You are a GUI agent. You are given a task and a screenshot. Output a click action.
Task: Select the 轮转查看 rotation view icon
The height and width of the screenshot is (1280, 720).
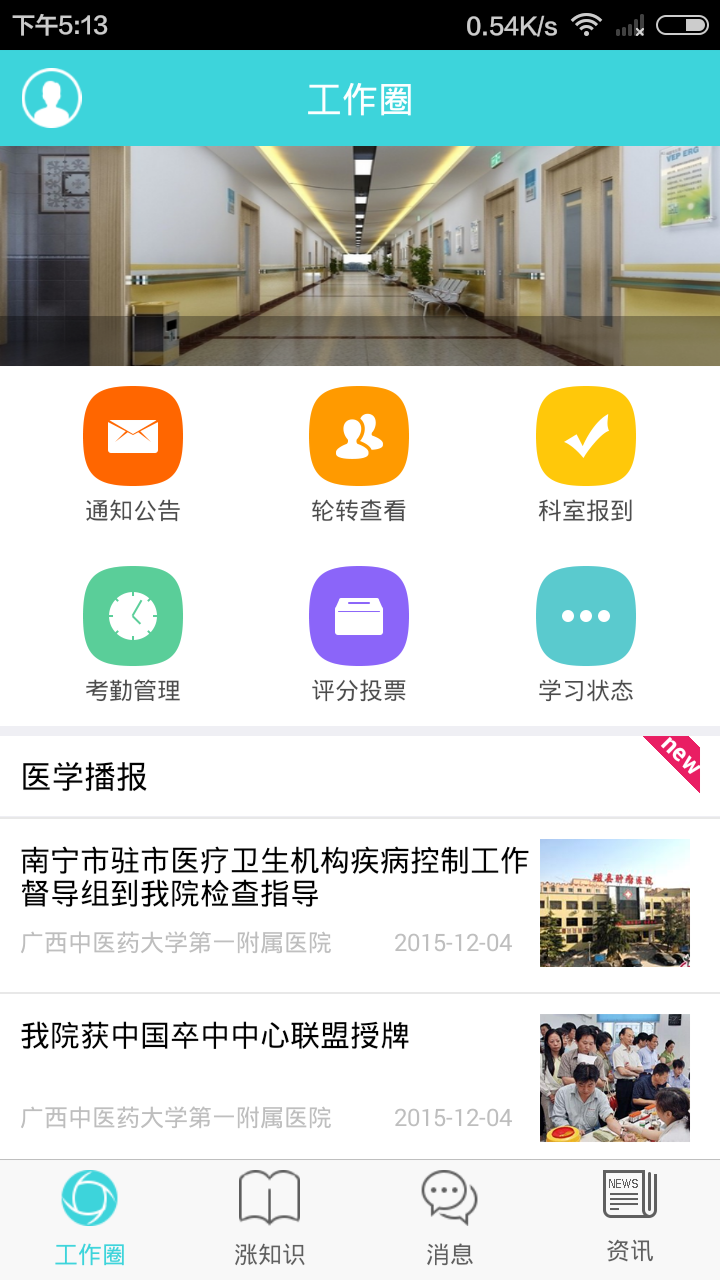tap(359, 435)
